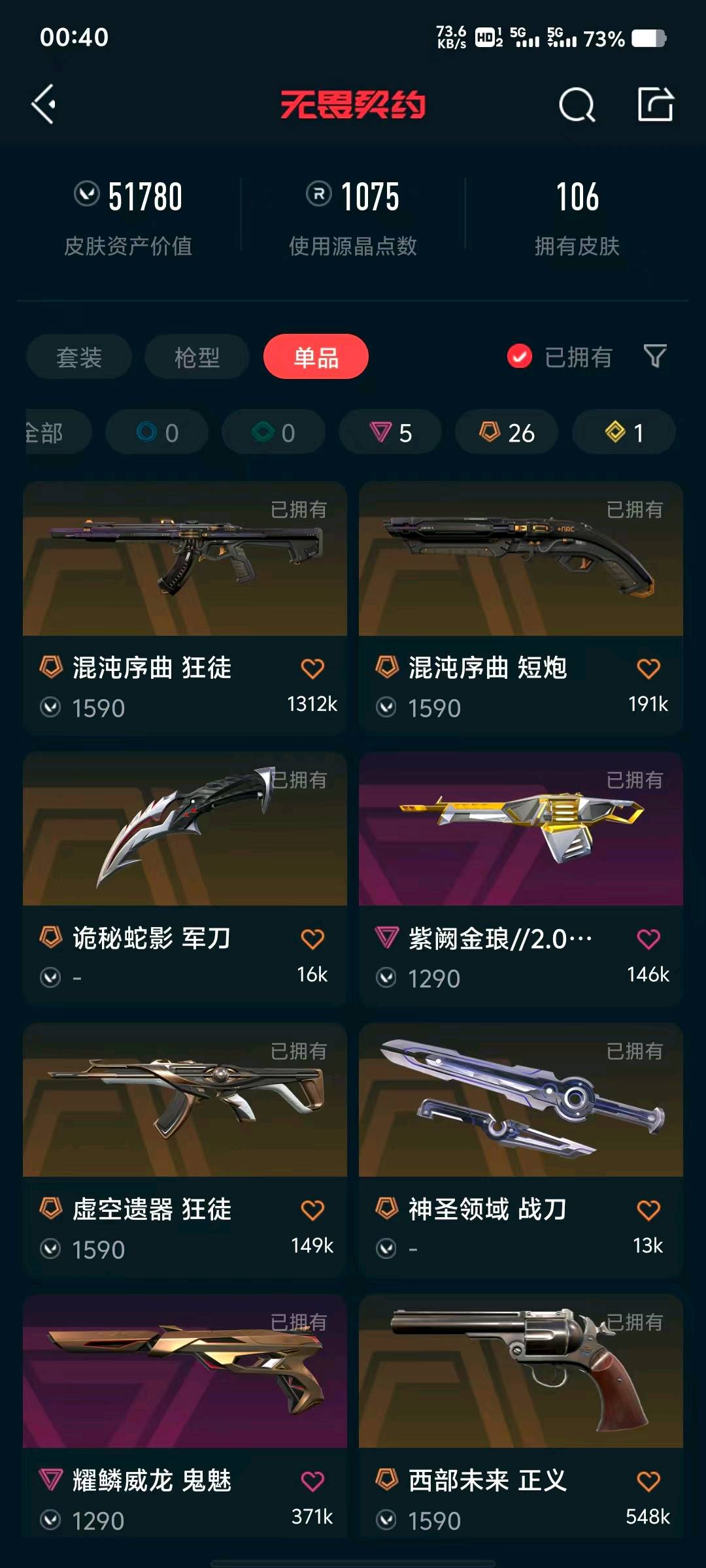This screenshot has height=1568, width=706.
Task: Share this skin collection page
Action: pyautogui.click(x=655, y=105)
